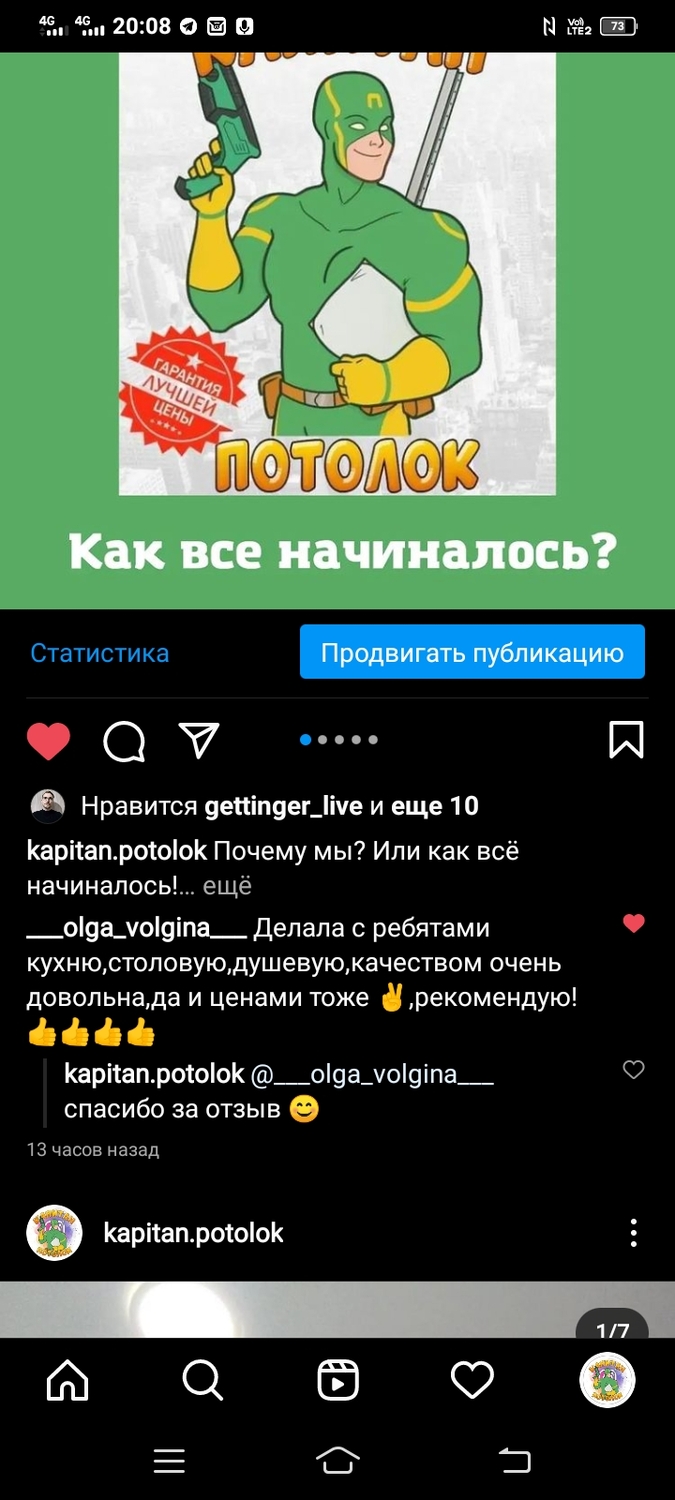The width and height of the screenshot is (675, 1500).
Task: Open overflow menu on next kapitan.potolok post
Action: pyautogui.click(x=633, y=1233)
